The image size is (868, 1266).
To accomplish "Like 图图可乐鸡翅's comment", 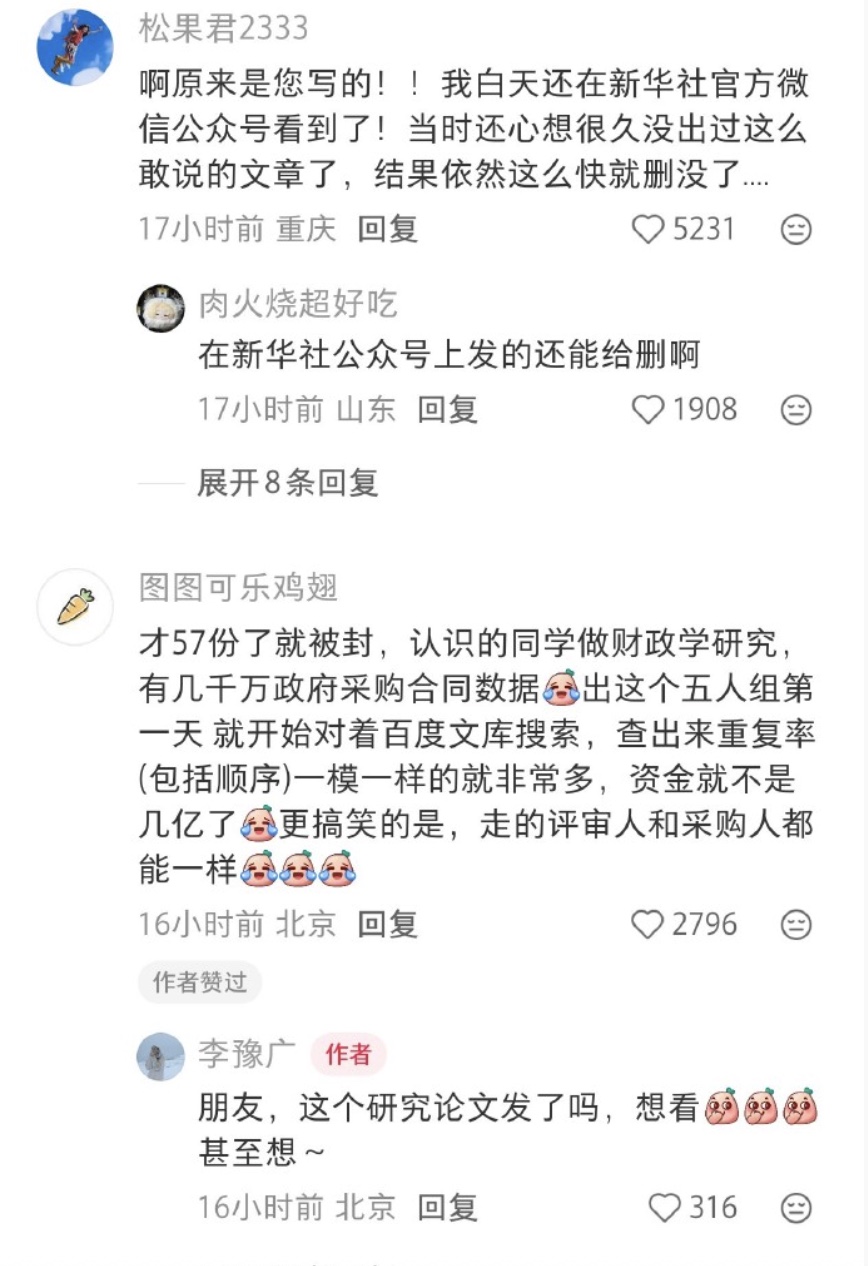I will coord(649,925).
